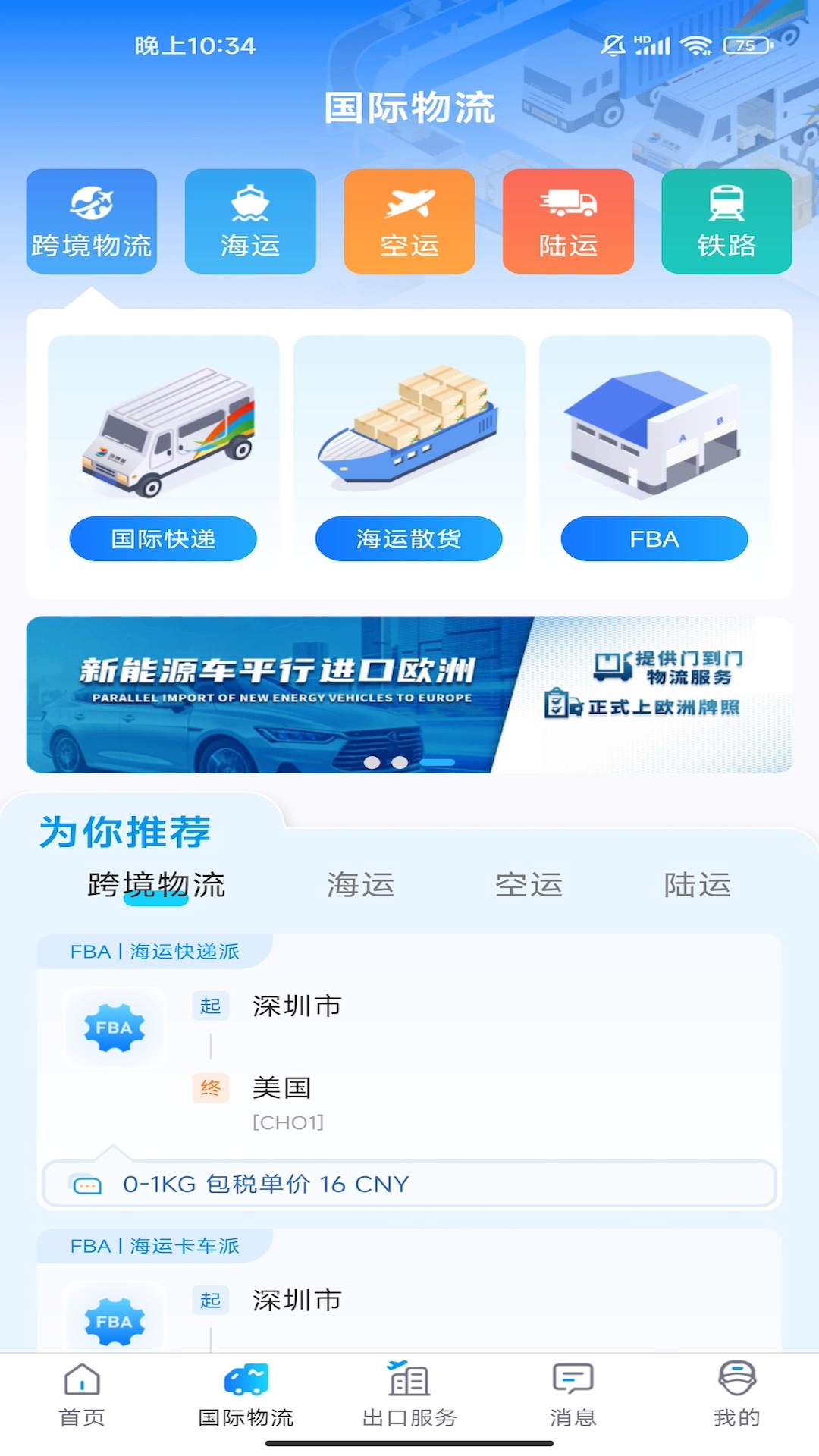Screen dimensions: 819x1456
Task: Select the 陆运 tab under 为你推荐
Action: click(699, 883)
